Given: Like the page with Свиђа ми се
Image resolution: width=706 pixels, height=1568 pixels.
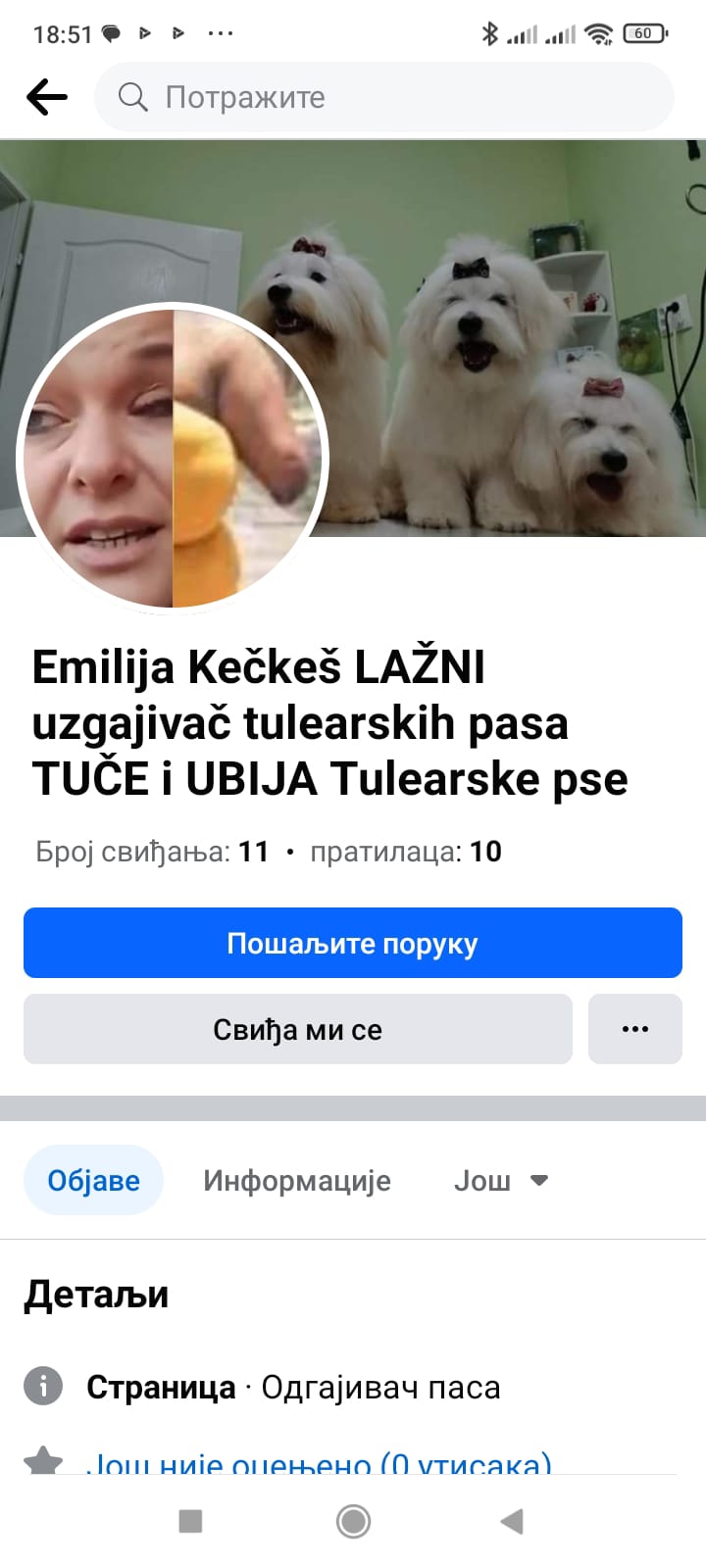Looking at the screenshot, I should coord(297,1029).
